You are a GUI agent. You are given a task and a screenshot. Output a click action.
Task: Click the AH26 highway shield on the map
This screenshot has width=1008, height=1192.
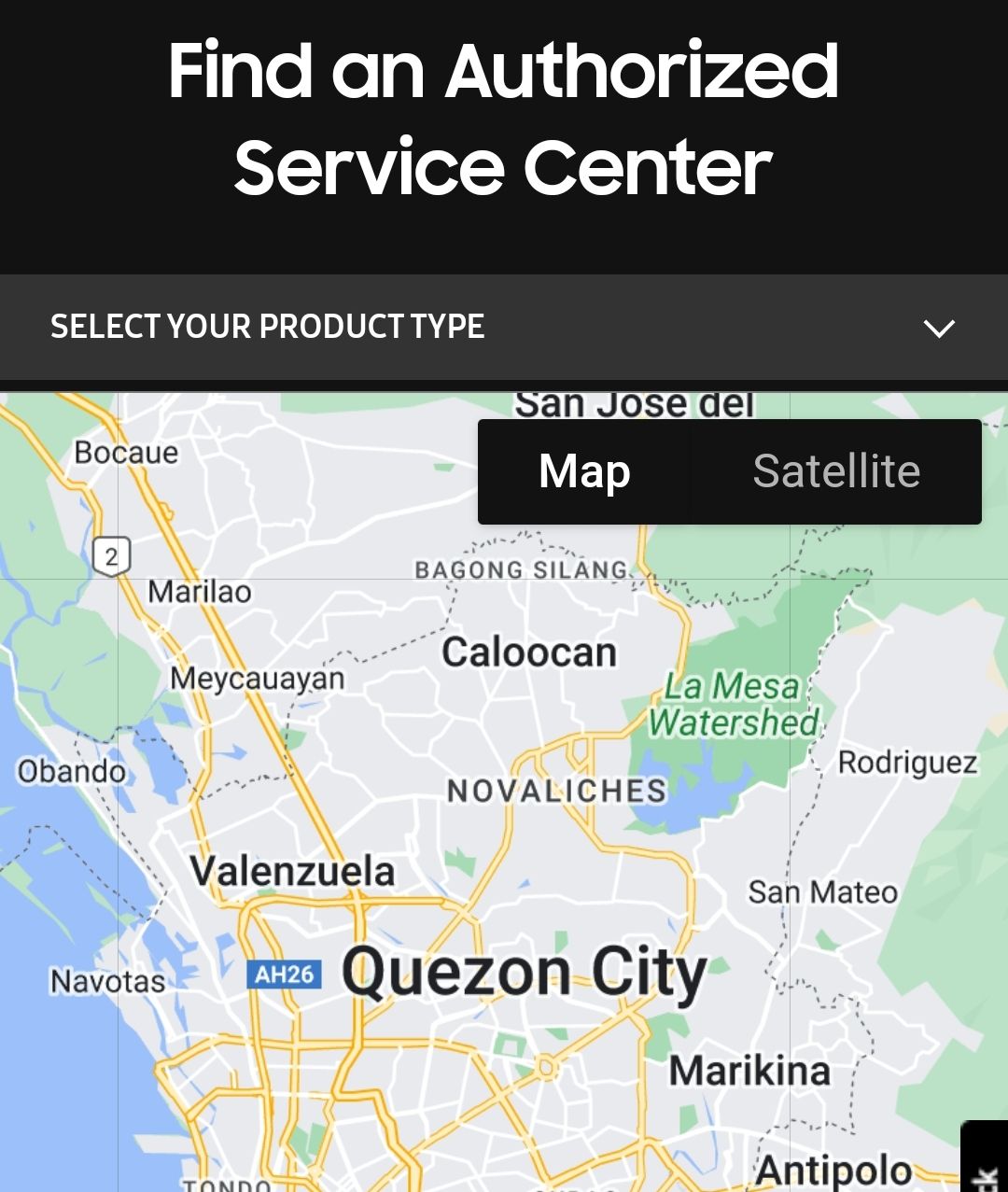[283, 975]
